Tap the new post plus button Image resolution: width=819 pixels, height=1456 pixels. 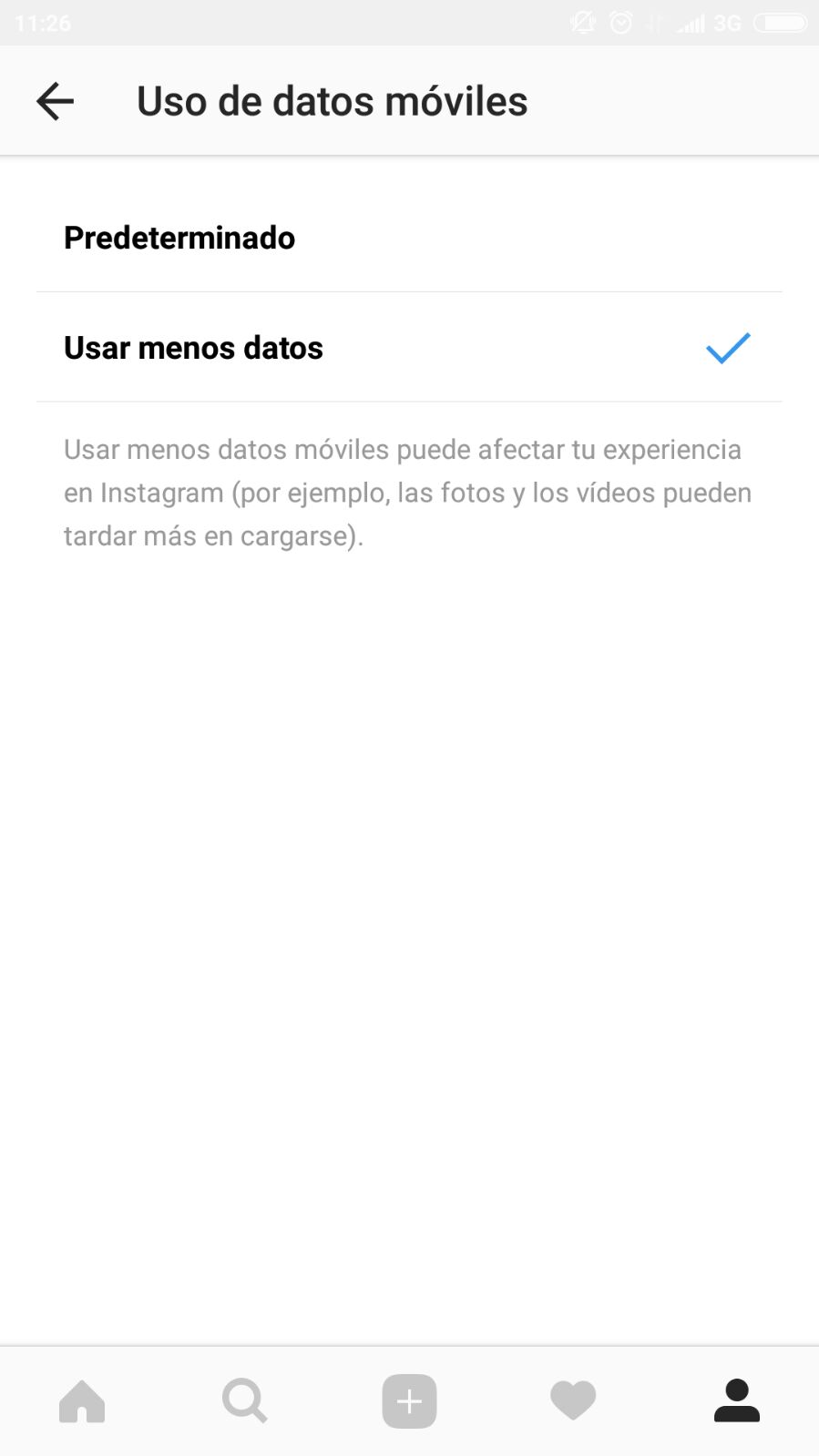pos(409,1400)
